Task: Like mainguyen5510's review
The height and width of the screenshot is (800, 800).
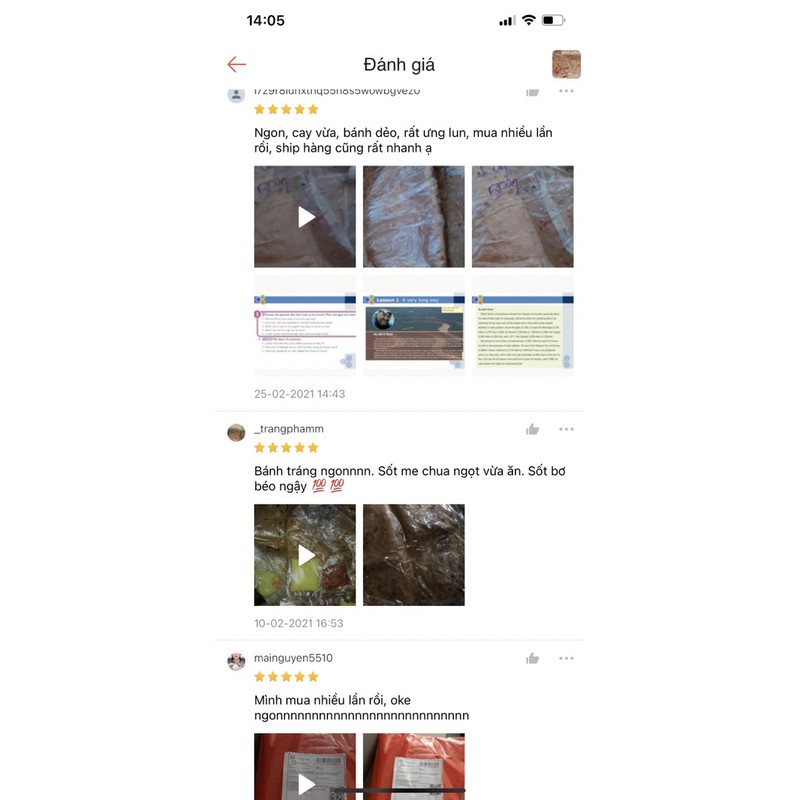Action: pyautogui.click(x=532, y=658)
